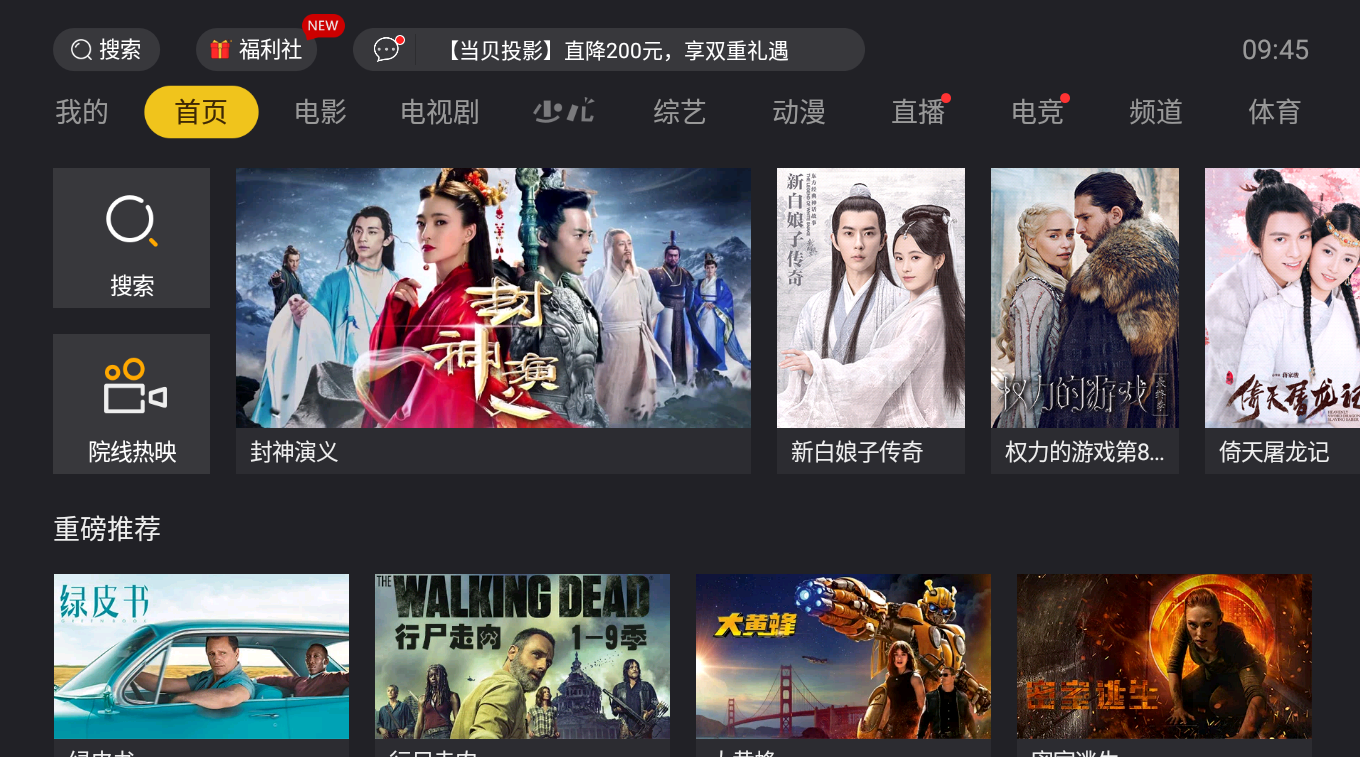The width and height of the screenshot is (1360, 757).
Task: Select the 少儿 tab
Action: [x=564, y=112]
